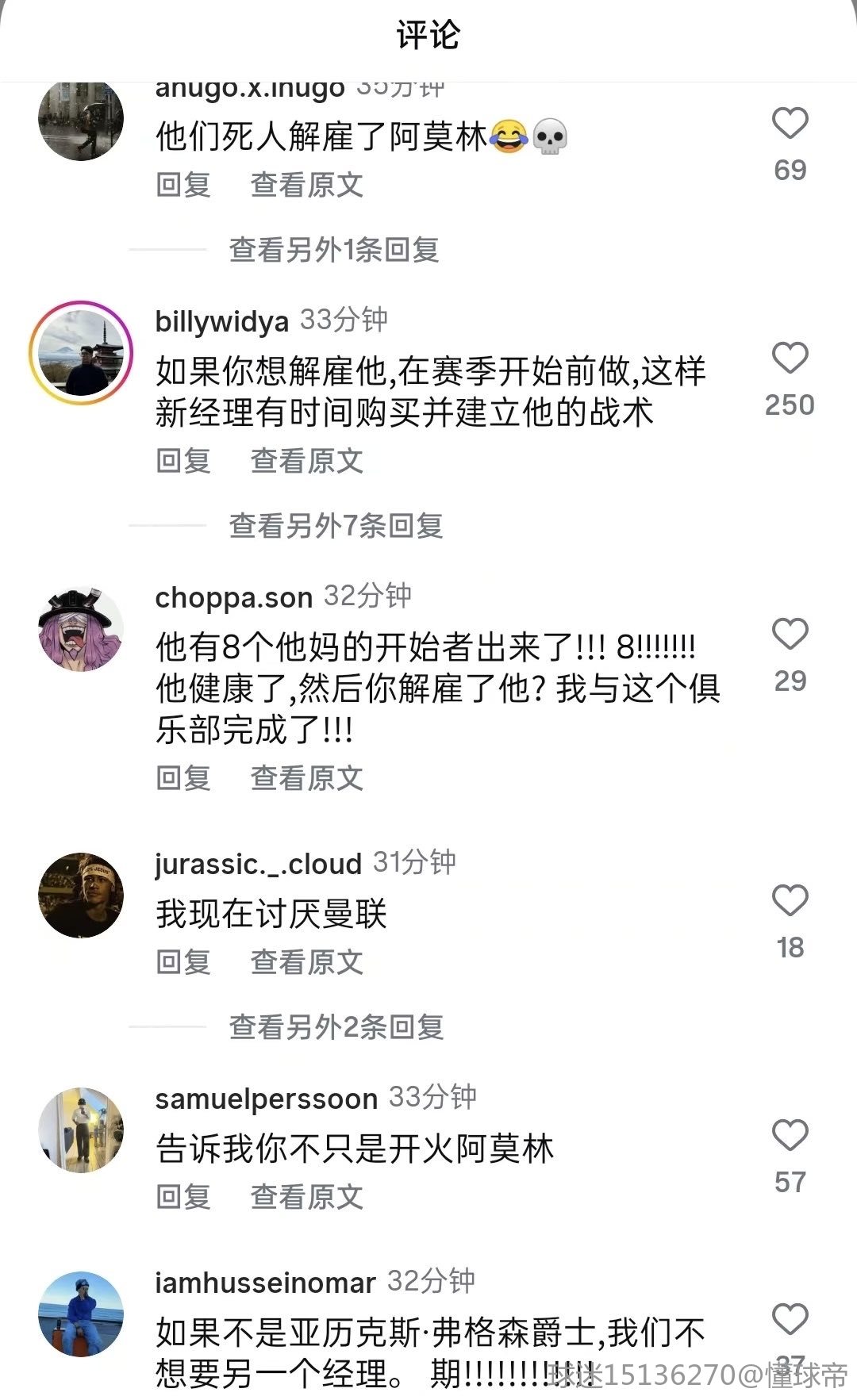Like iamhusseinomar's comment
Viewport: 857px width, 1400px height.
tap(790, 1320)
